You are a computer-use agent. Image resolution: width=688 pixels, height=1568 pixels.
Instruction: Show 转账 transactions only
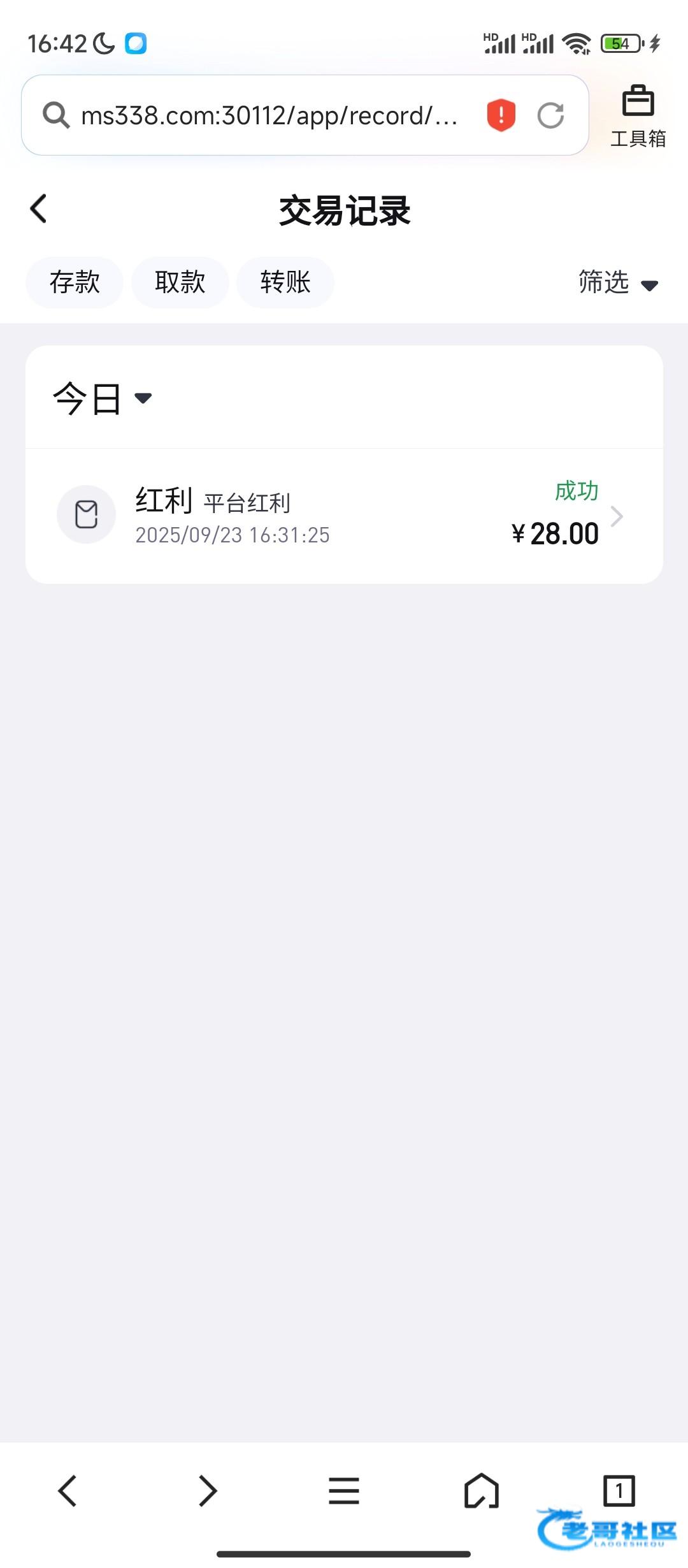(x=285, y=282)
